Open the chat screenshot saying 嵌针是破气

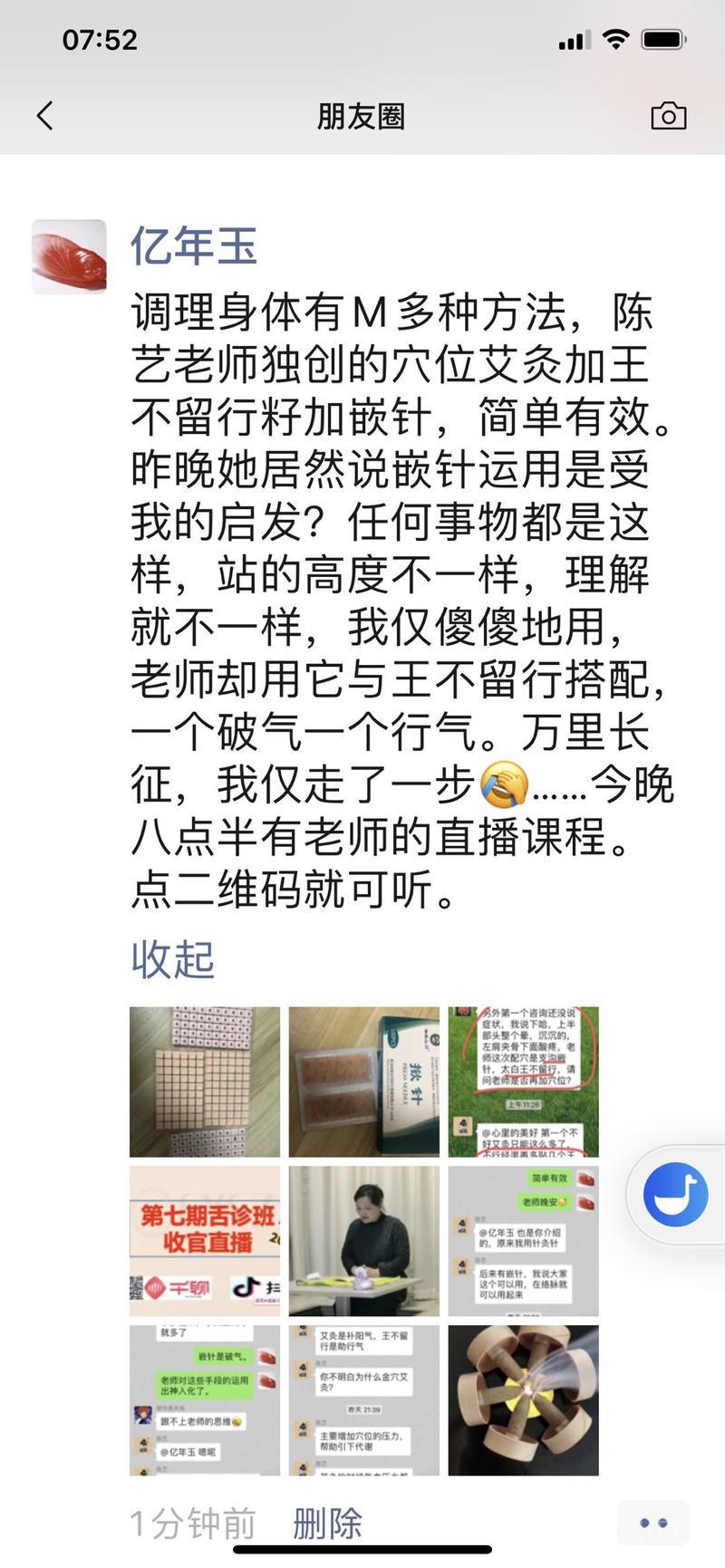coord(205,1400)
